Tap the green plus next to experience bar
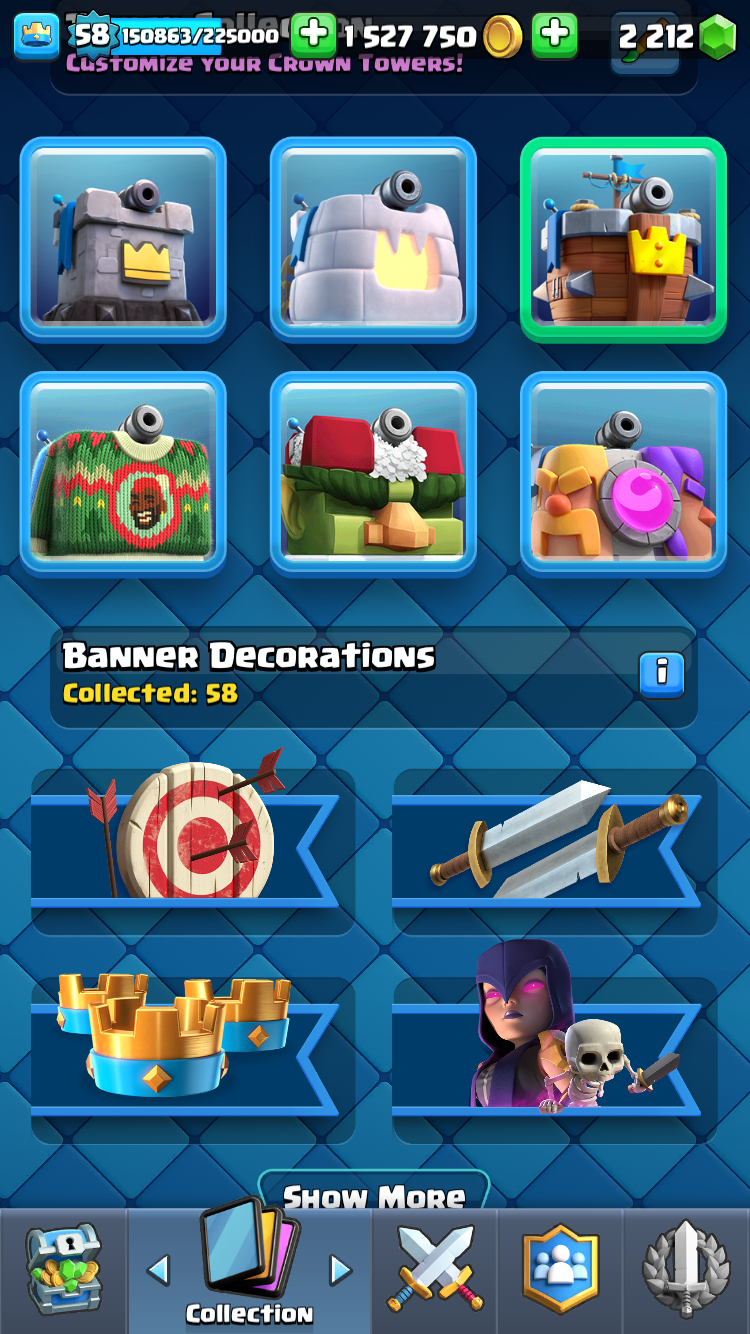 (313, 36)
